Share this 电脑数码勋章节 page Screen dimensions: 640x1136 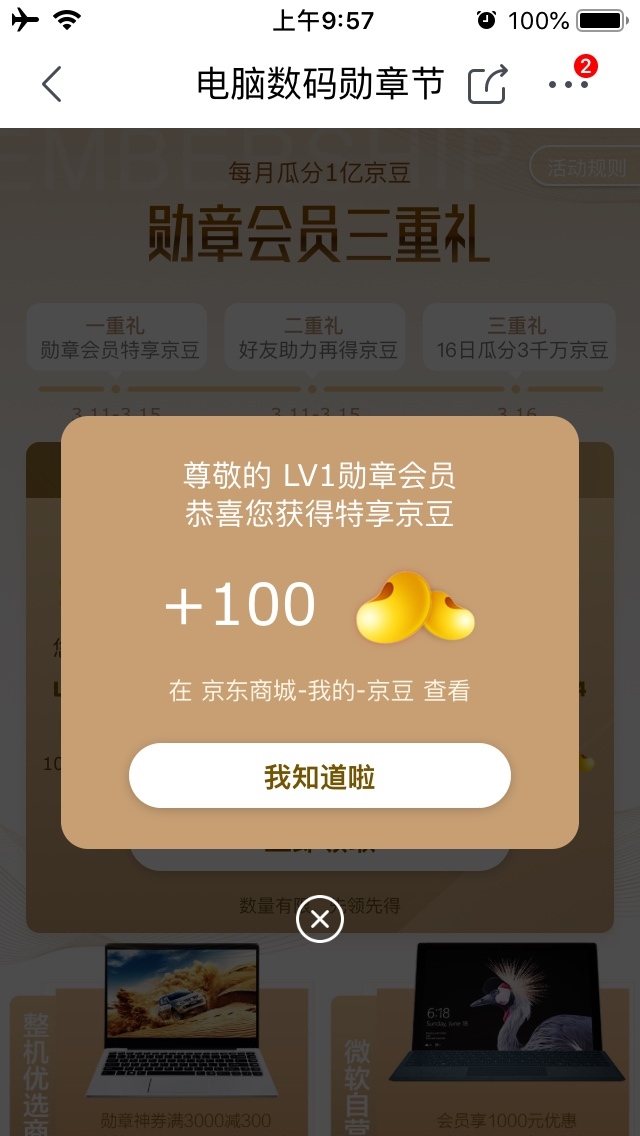coord(488,84)
